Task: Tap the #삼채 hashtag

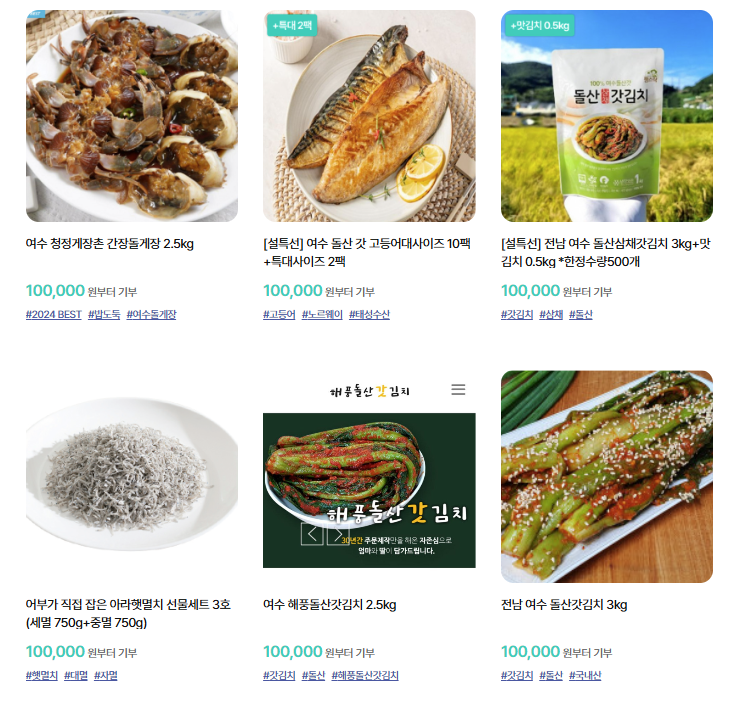Action: [551, 314]
